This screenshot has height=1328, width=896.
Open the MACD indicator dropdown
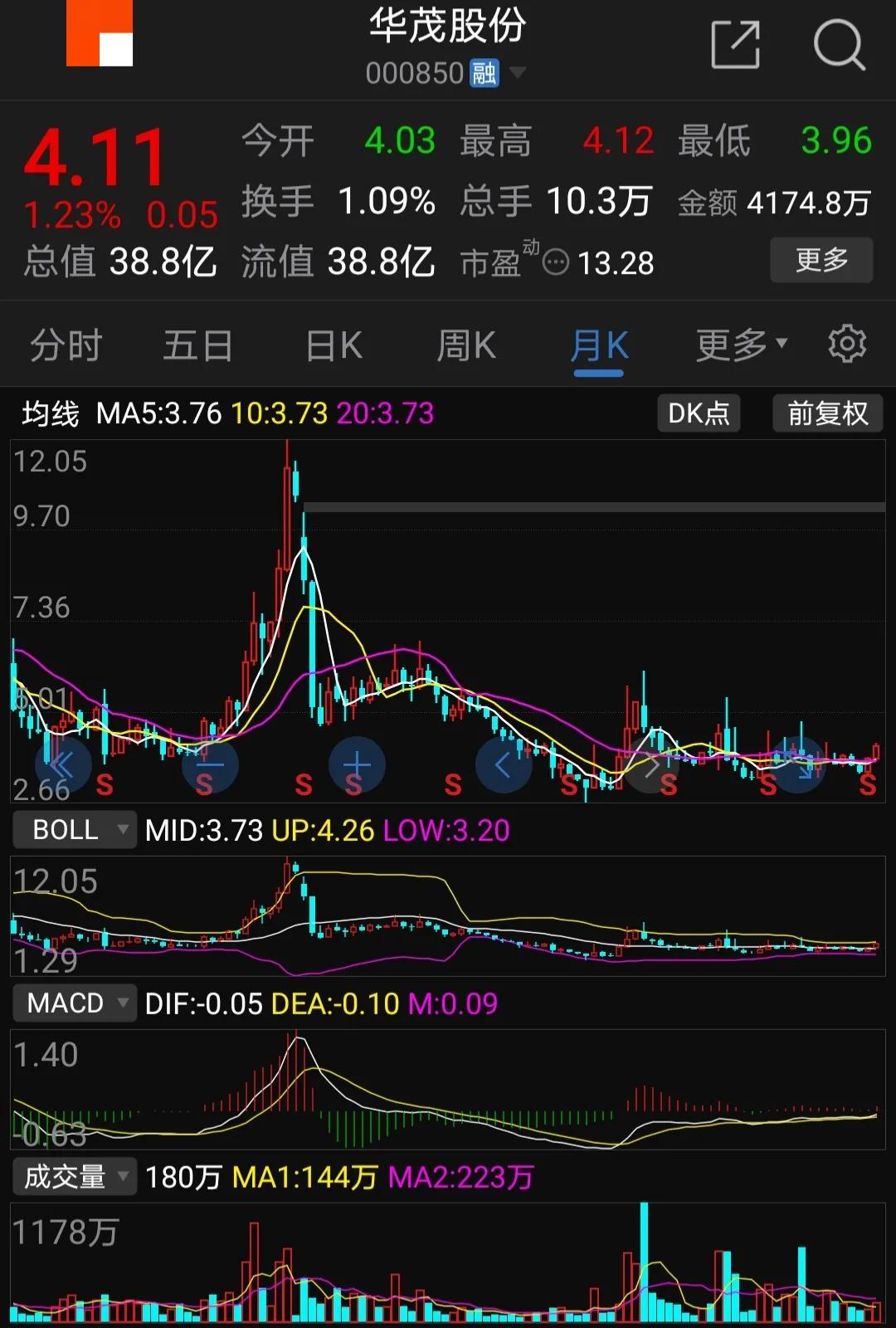(x=74, y=1003)
